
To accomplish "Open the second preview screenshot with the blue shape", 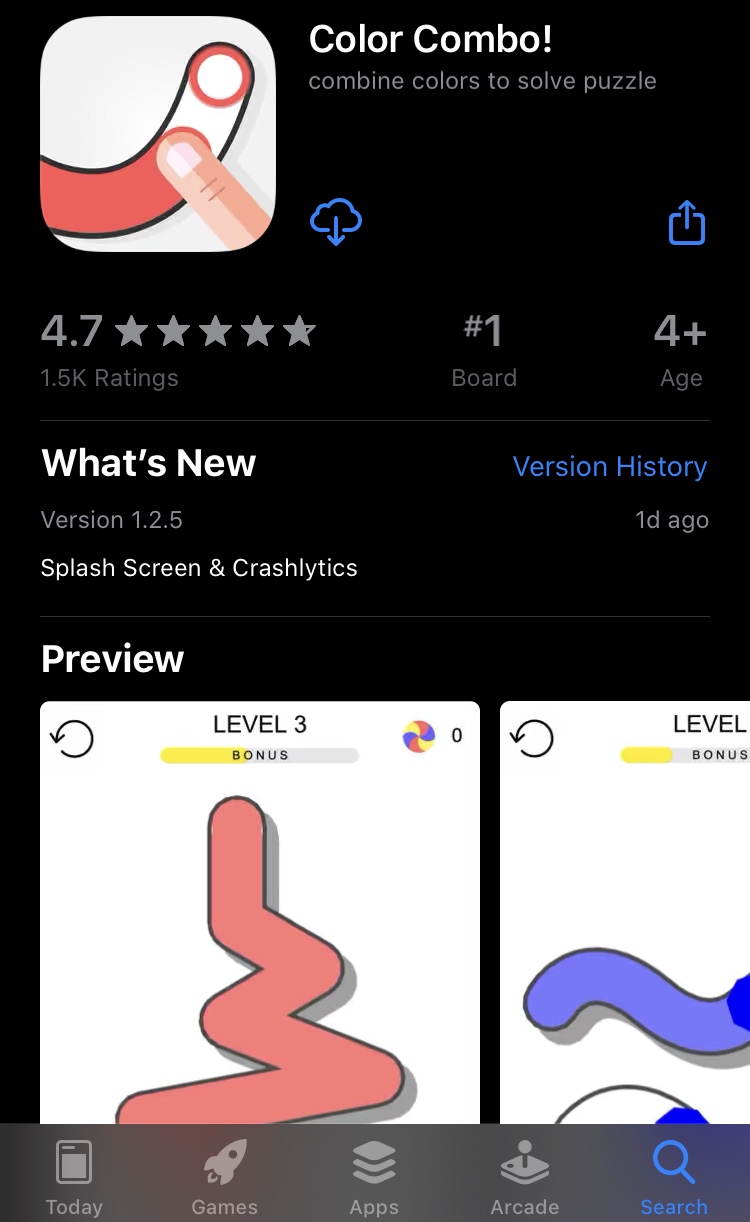I will (x=625, y=912).
